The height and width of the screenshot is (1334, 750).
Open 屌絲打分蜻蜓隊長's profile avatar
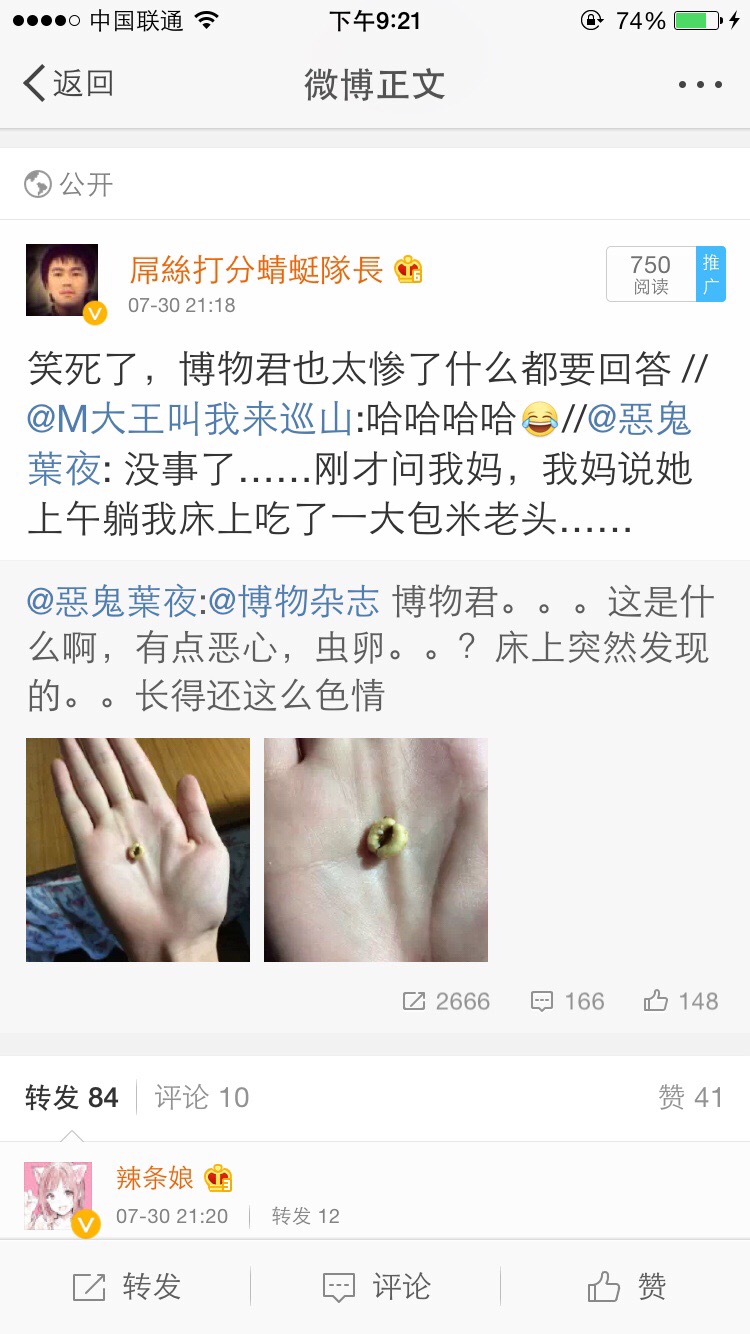62,281
